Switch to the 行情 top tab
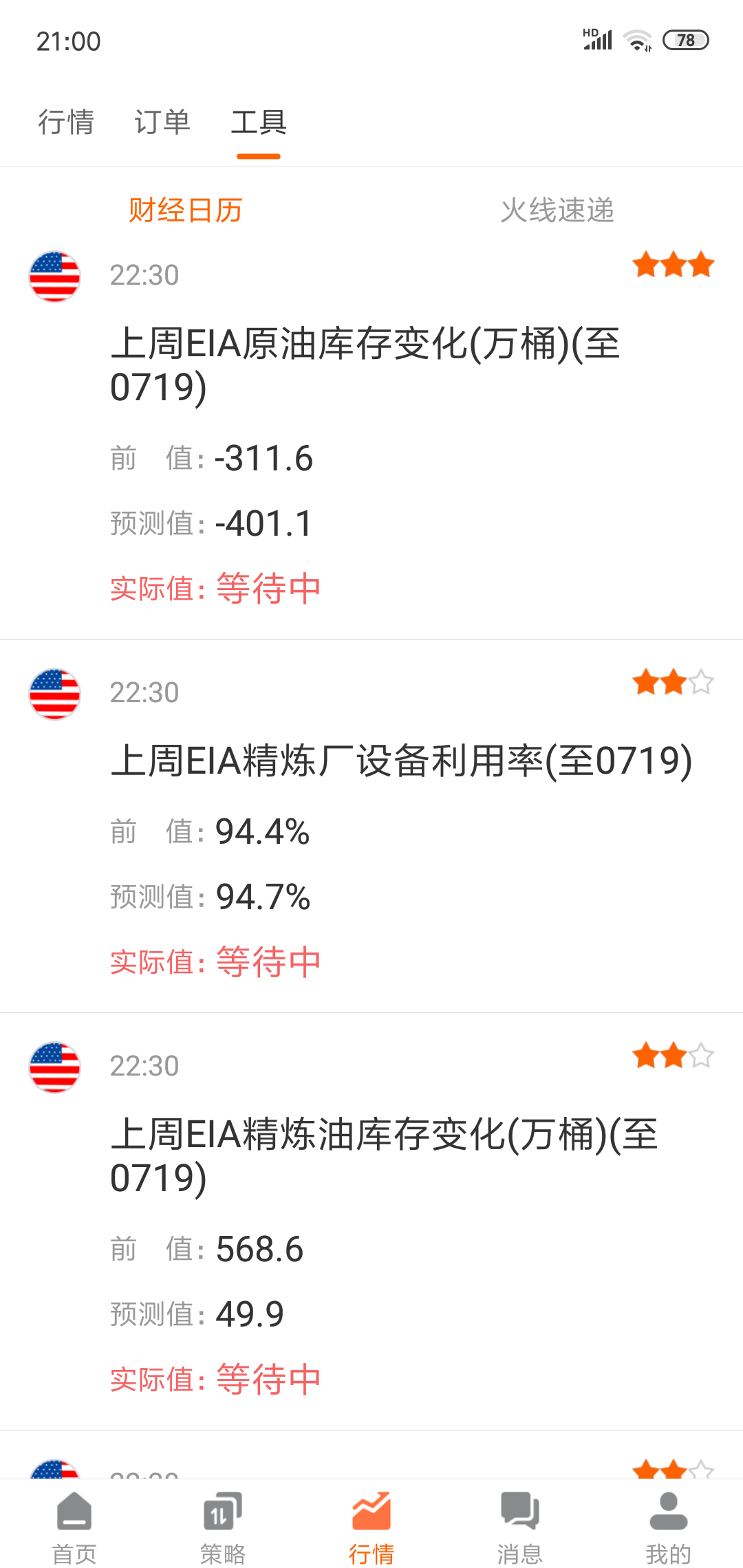 point(66,122)
